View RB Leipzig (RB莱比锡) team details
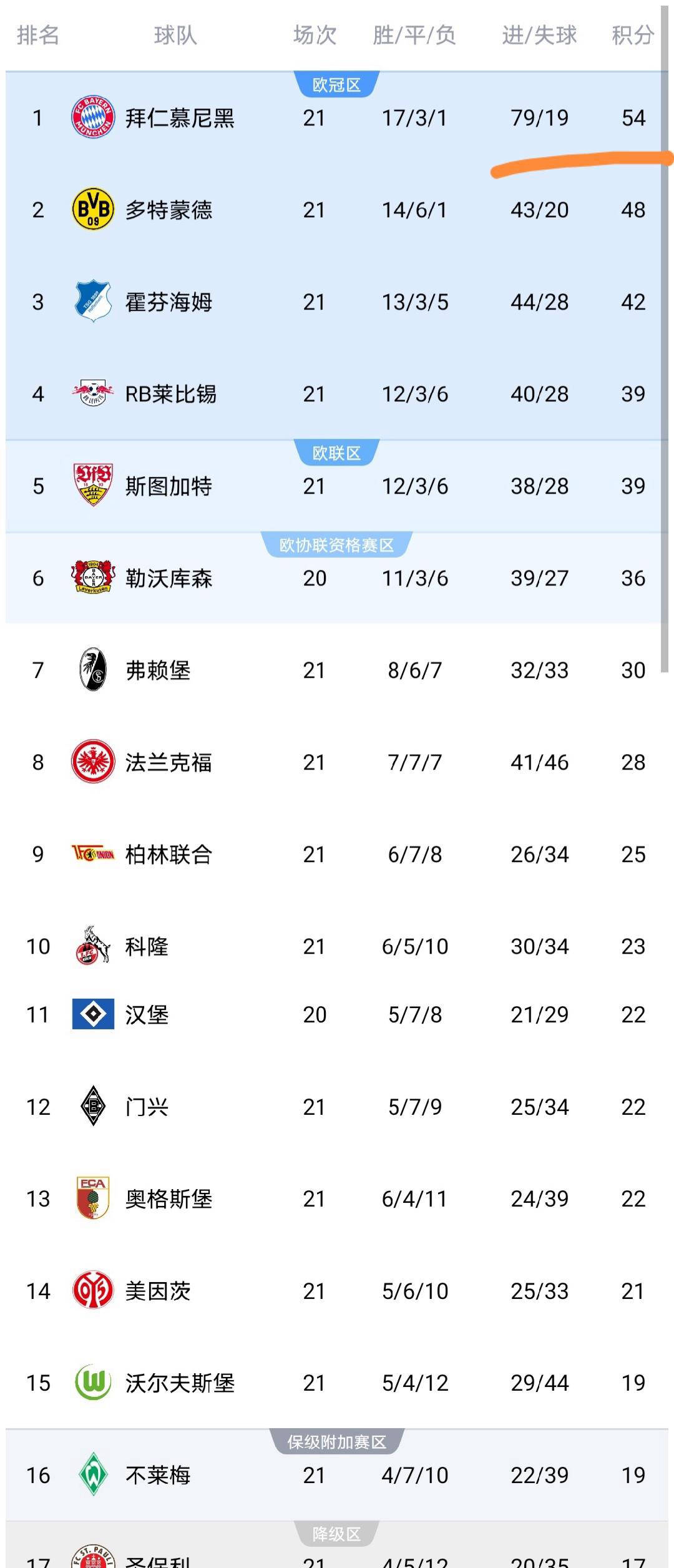Screen dimensions: 674x1568 point(170,394)
